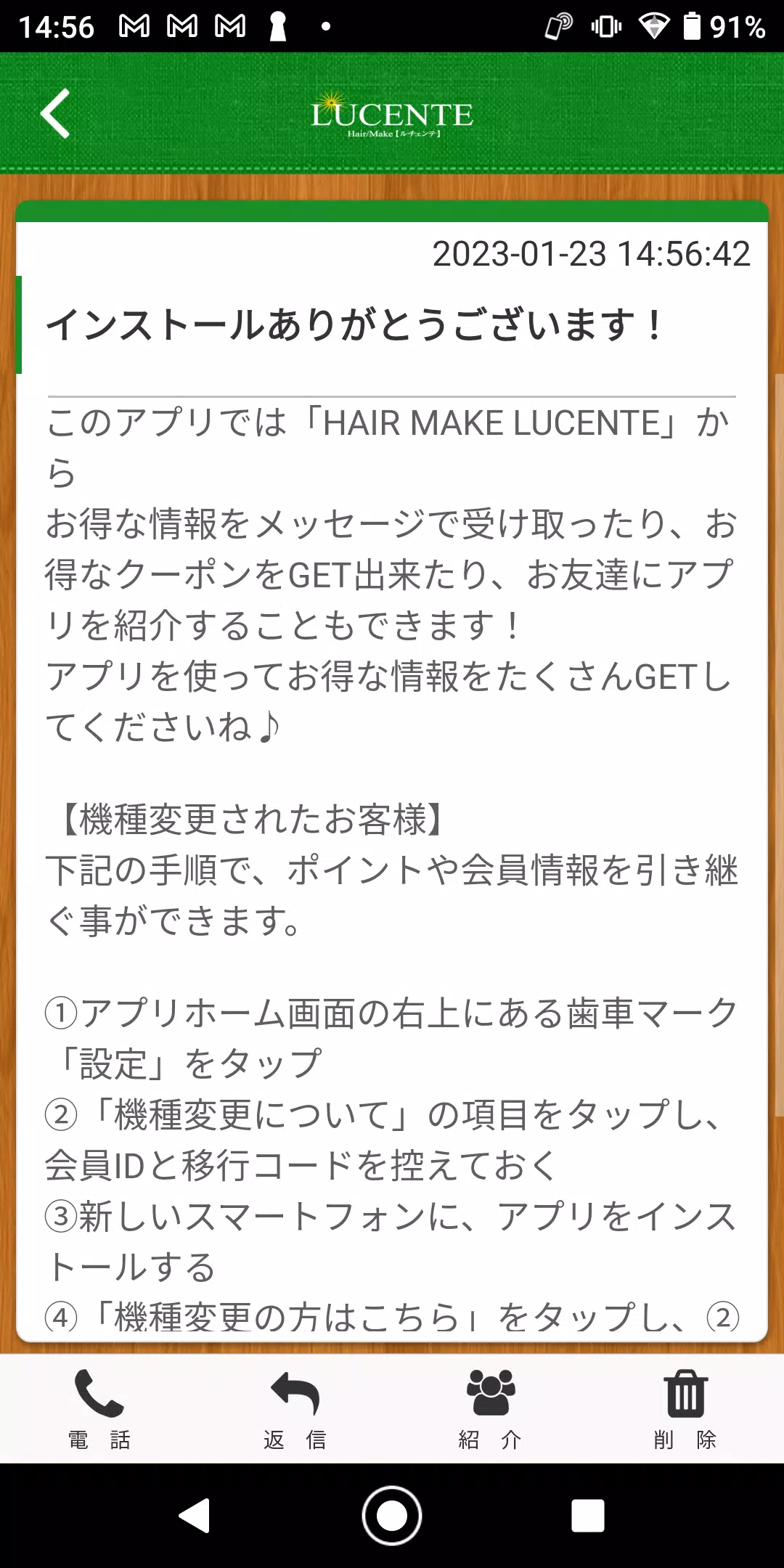Open recent apps from navigation bar
Screen dimensions: 784x1568
[x=587, y=1516]
